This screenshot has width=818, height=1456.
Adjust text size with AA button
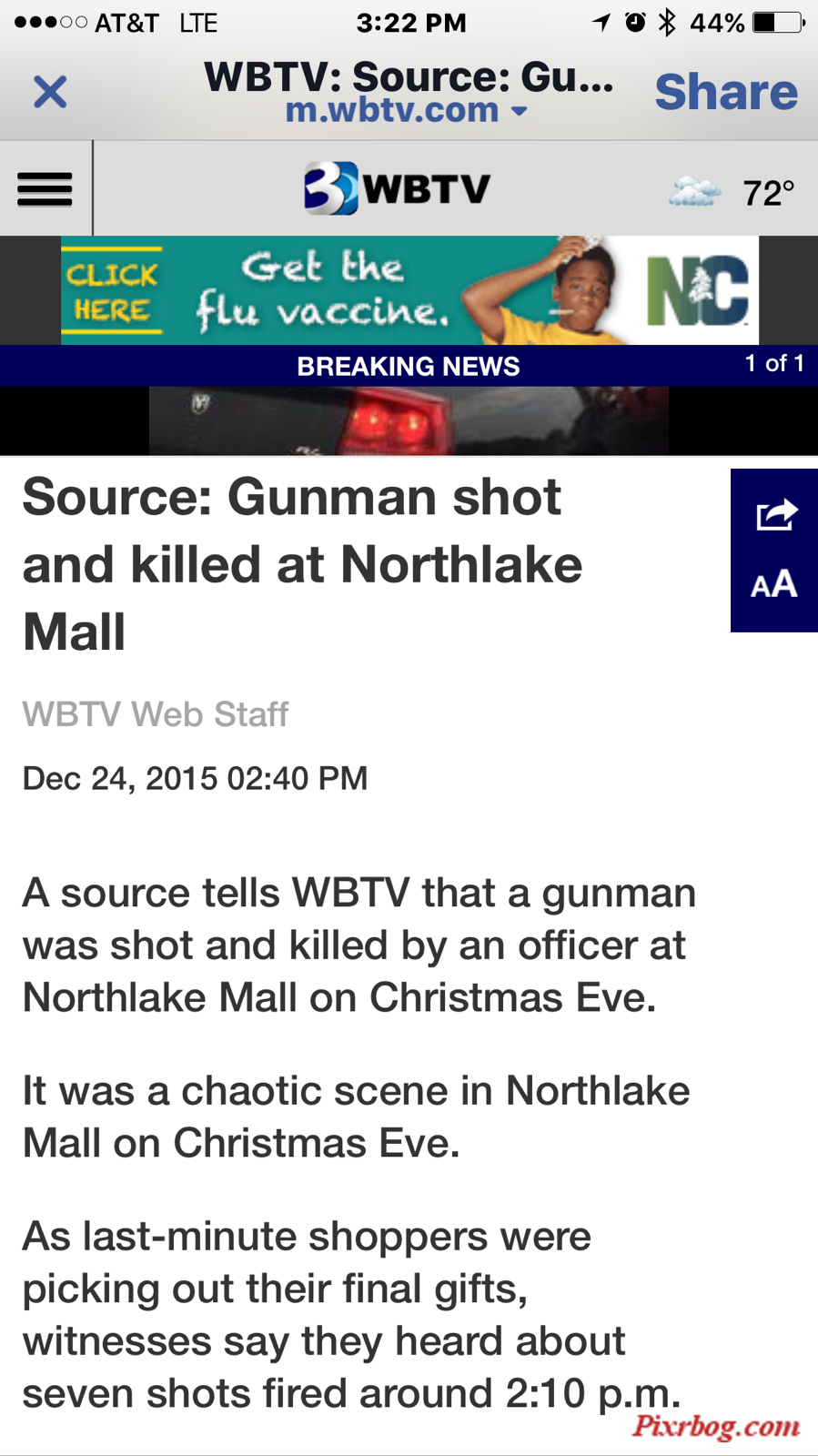coord(774,584)
